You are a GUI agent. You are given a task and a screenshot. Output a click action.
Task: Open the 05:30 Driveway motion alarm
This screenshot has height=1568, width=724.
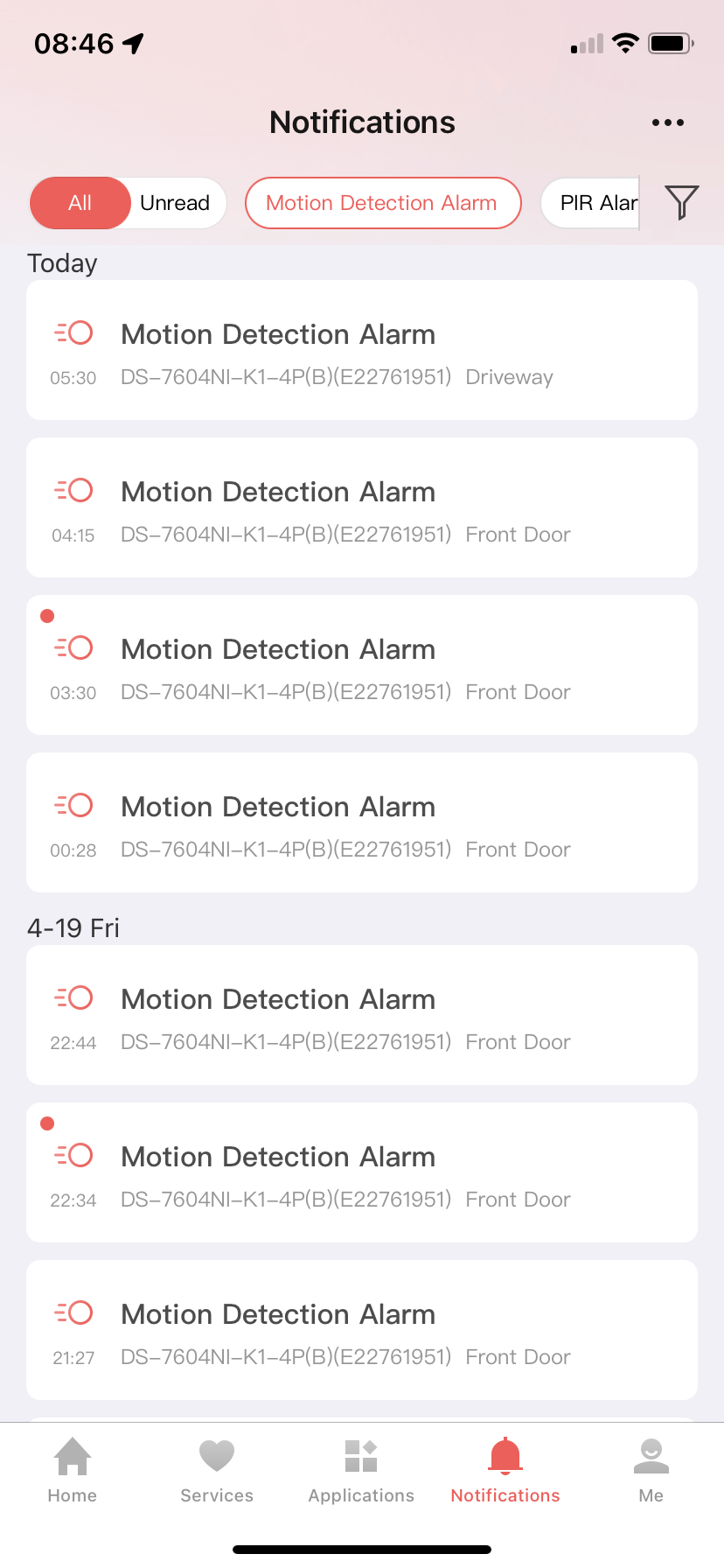point(362,350)
